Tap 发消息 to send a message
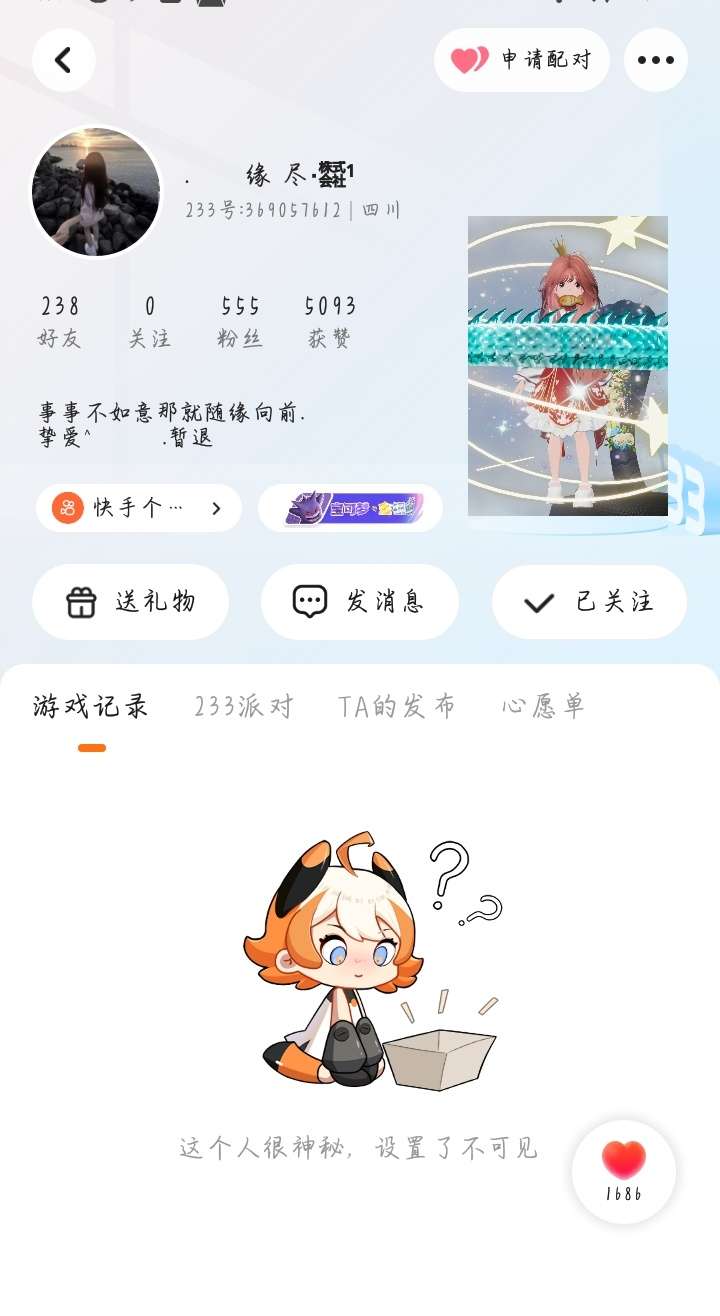 click(360, 602)
